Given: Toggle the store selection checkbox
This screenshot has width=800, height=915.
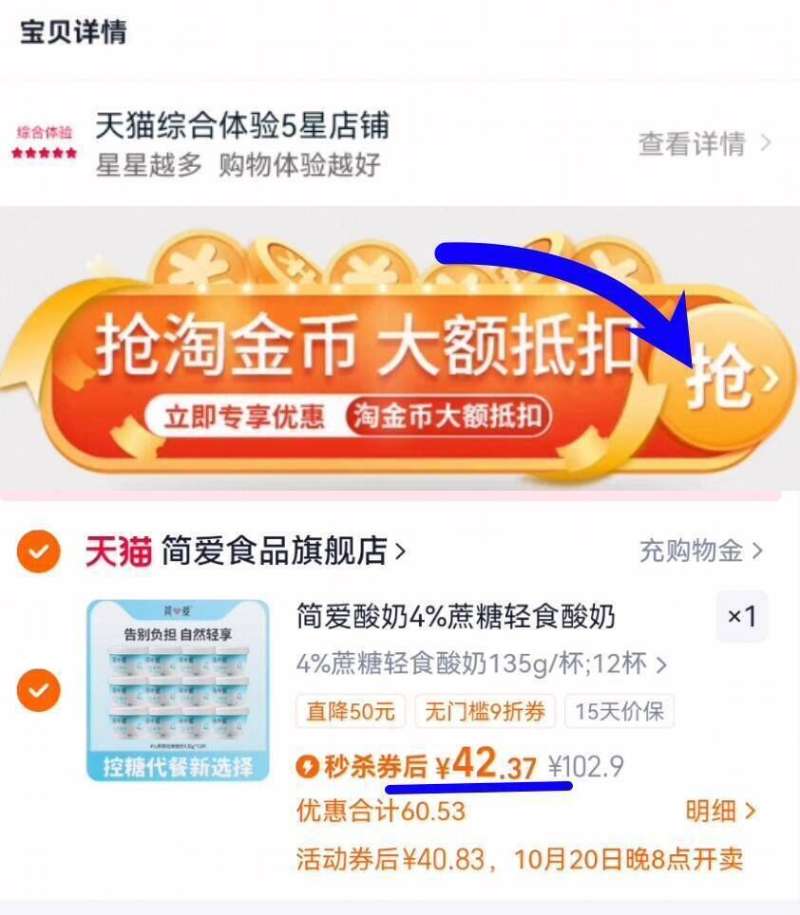Looking at the screenshot, I should pos(41,550).
